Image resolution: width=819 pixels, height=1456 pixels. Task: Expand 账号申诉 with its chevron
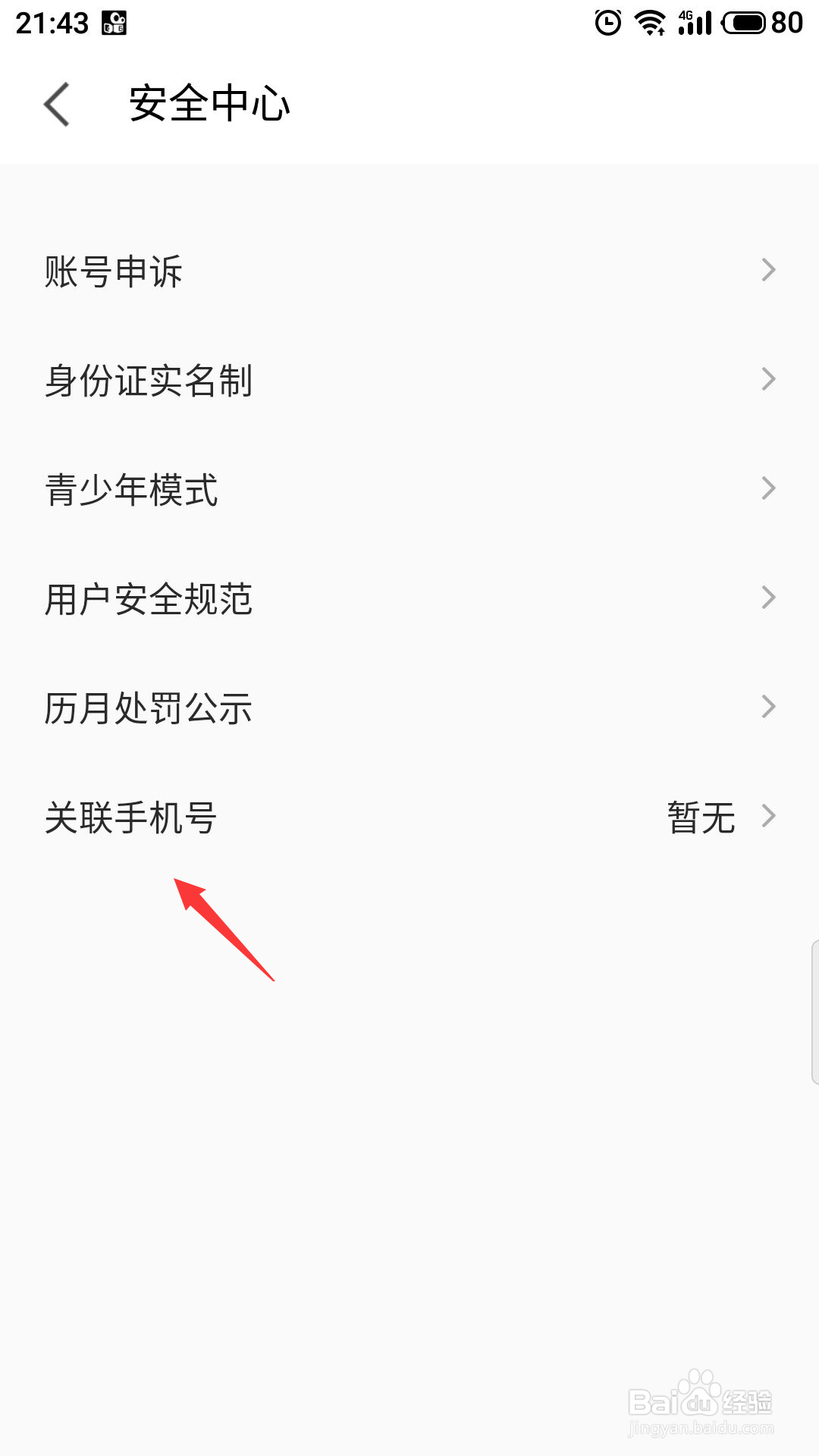[x=769, y=269]
